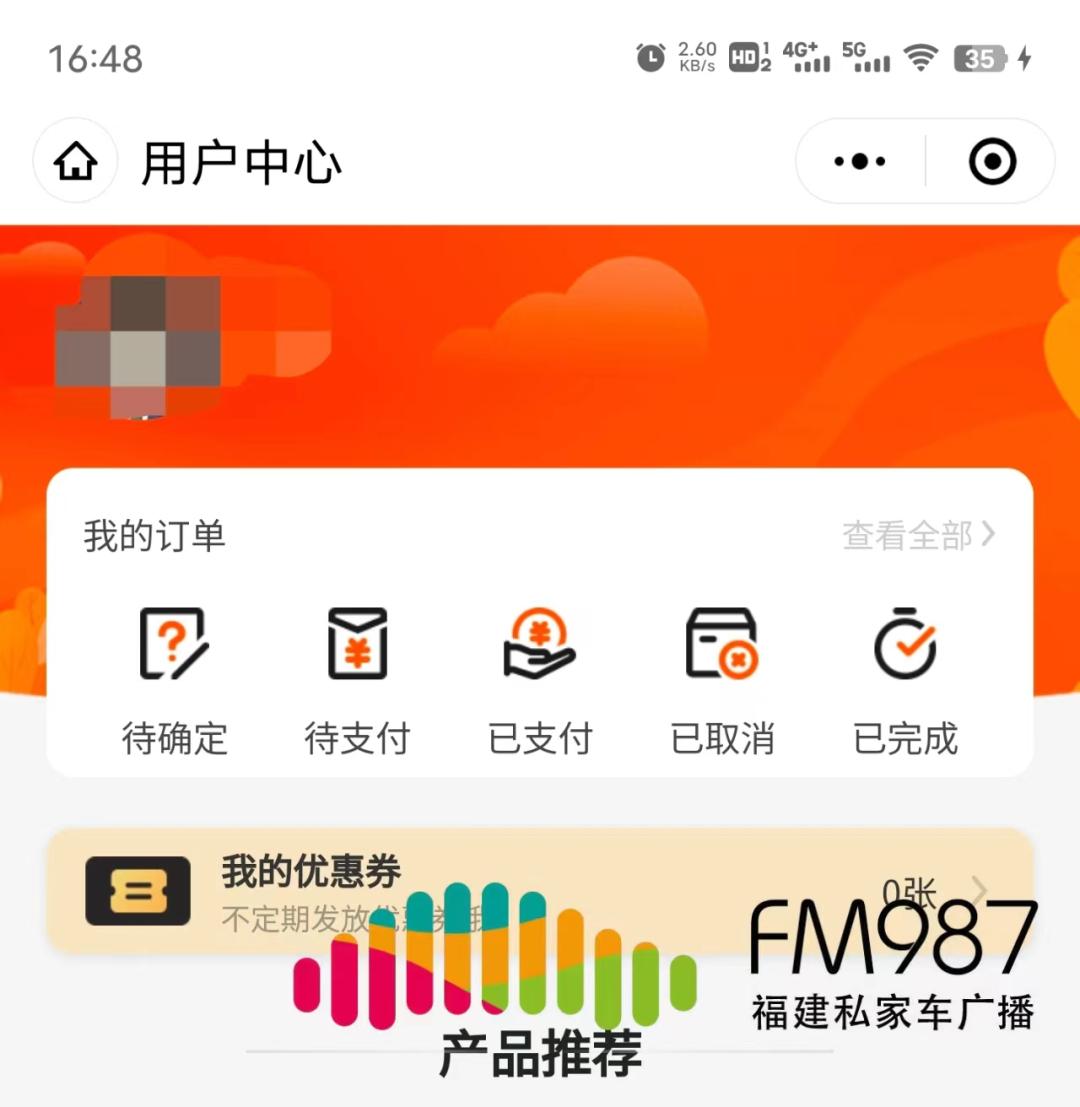1080x1107 pixels.
Task: Close the mini program with the circle button
Action: 992,162
